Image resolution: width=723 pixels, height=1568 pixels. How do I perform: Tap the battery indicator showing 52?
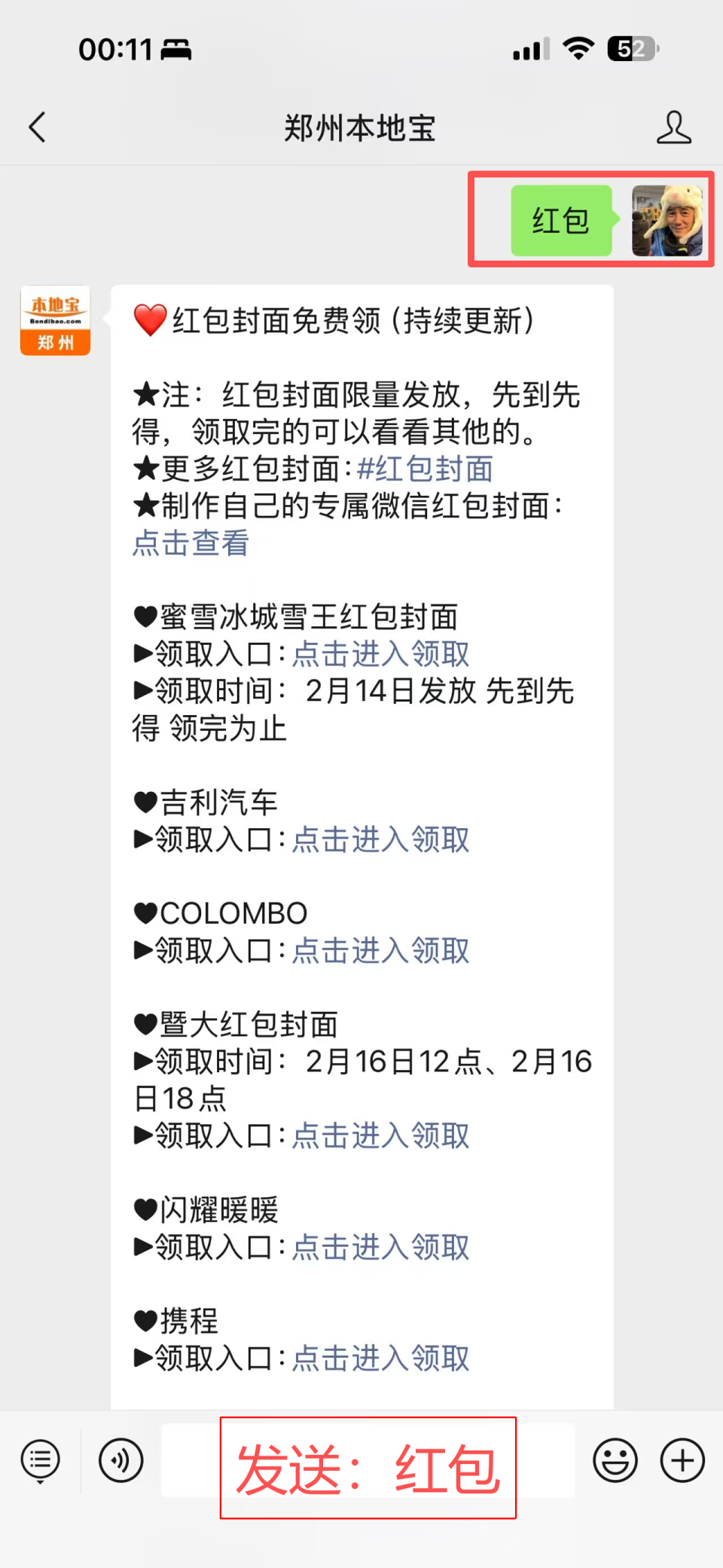click(x=630, y=48)
